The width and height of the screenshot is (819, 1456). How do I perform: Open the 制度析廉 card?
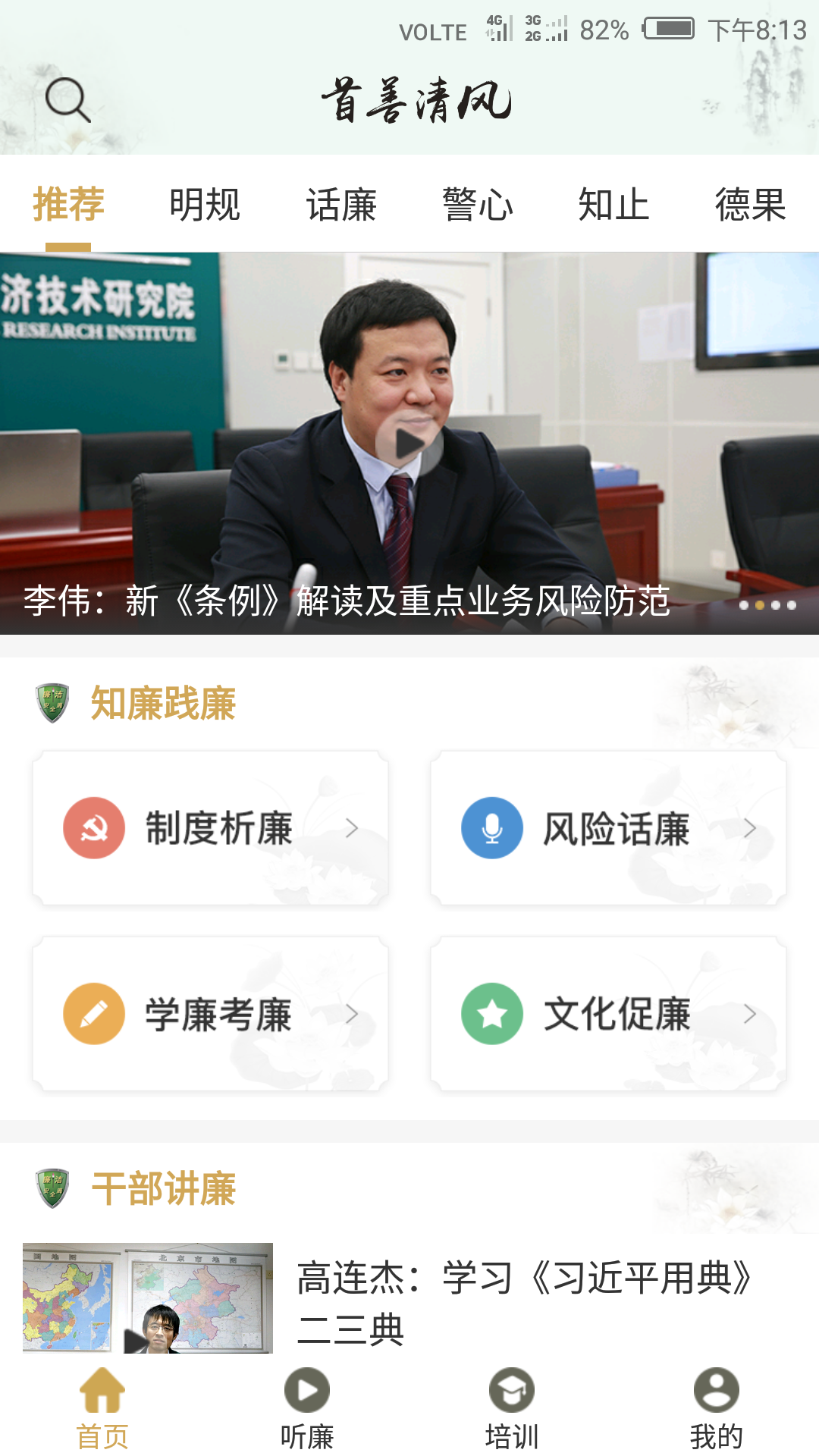(211, 828)
